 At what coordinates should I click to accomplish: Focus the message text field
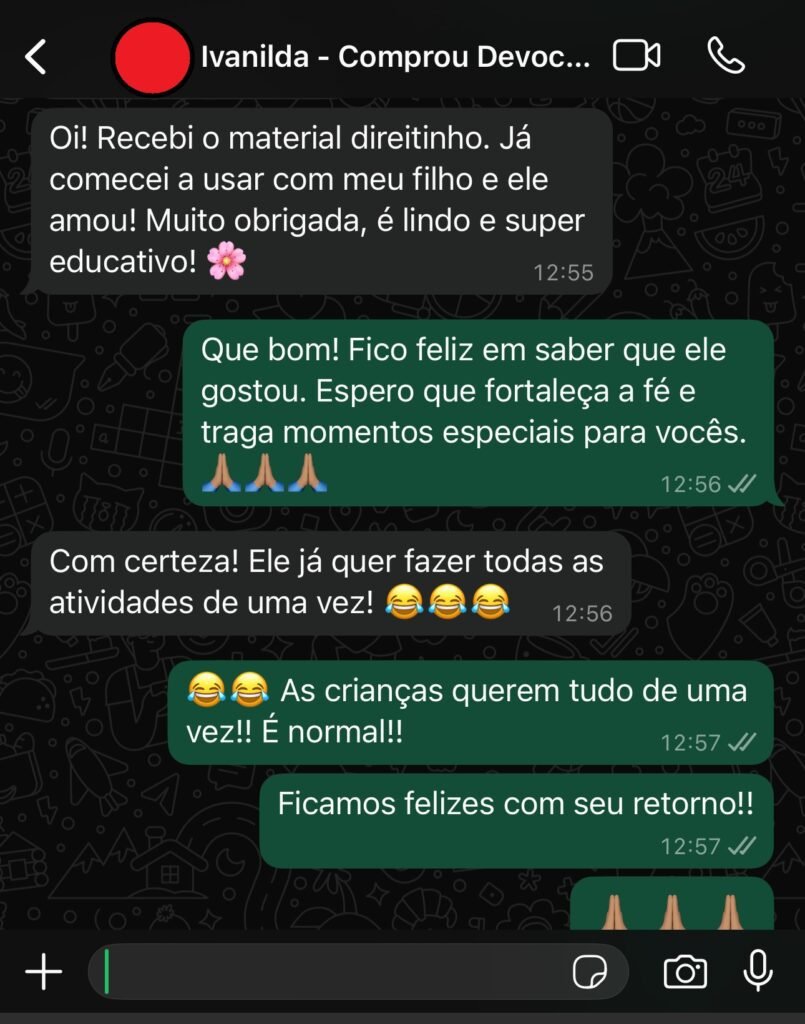tap(330, 972)
